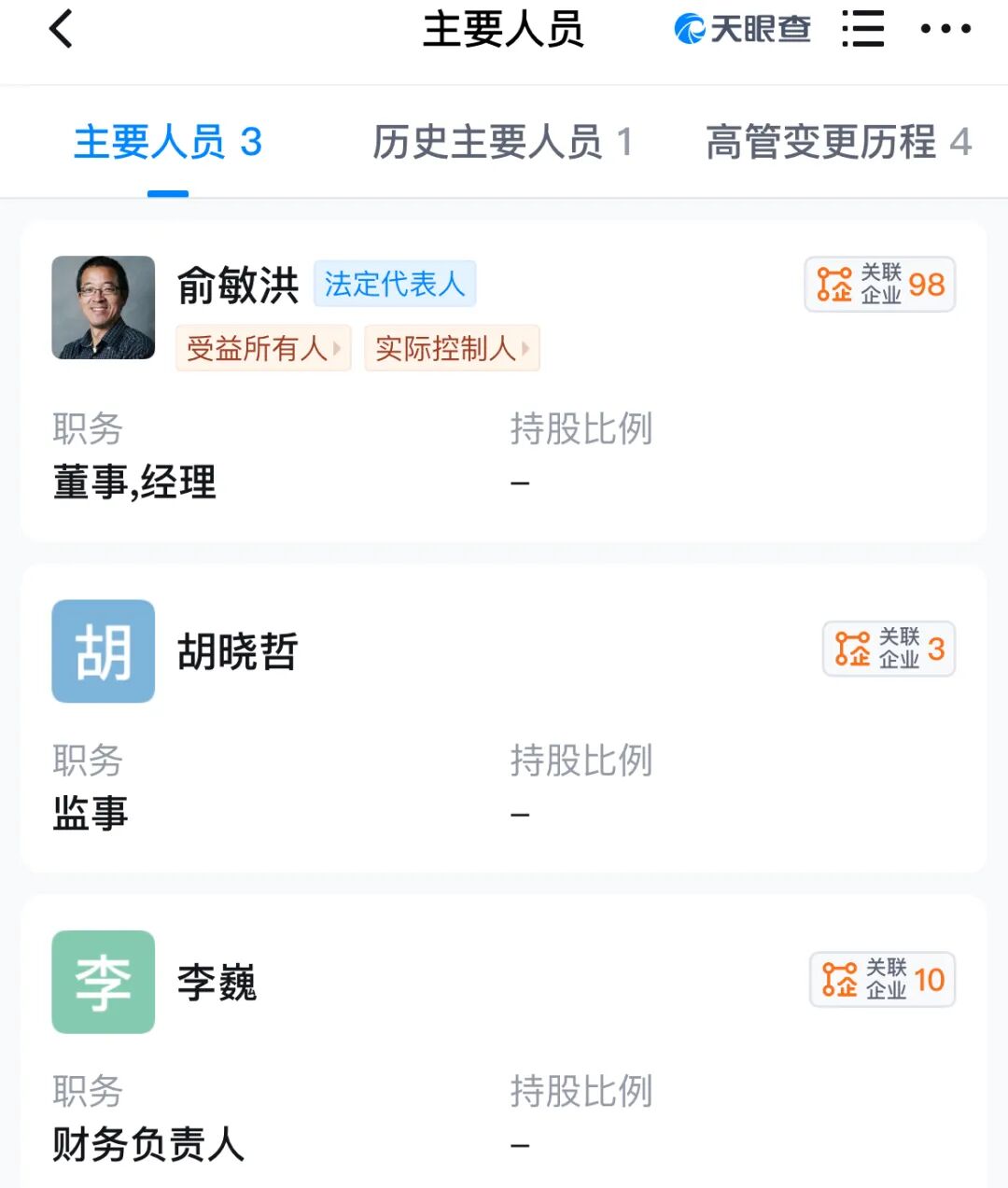
Task: Expand details on the 法定代表人 label
Action: 394,283
